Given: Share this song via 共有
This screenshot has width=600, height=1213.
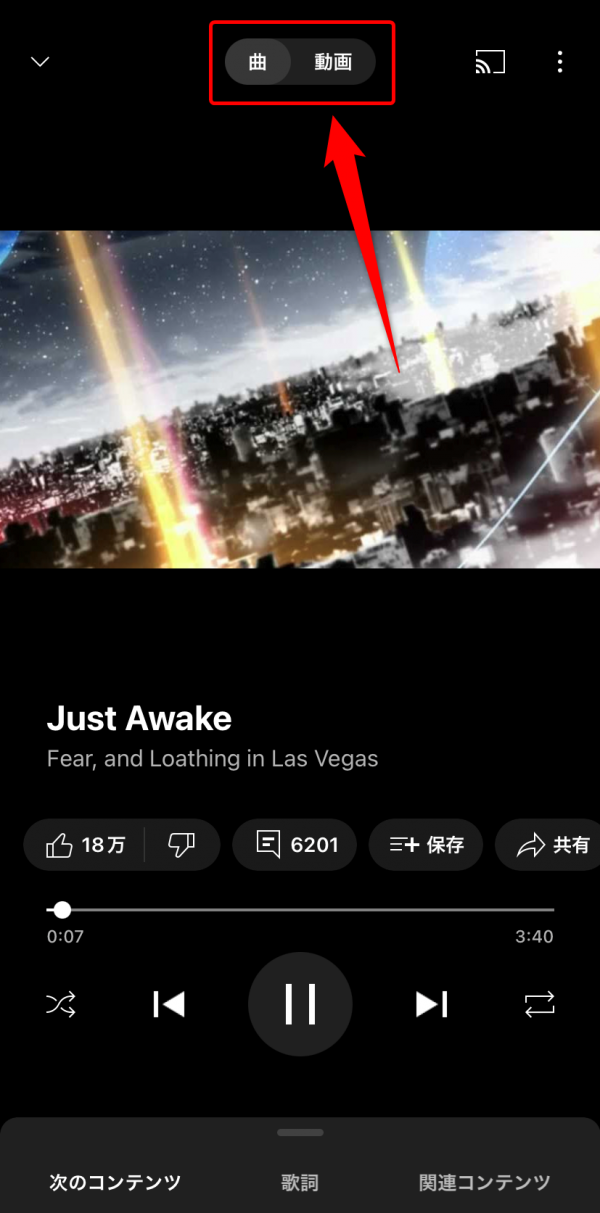Looking at the screenshot, I should tap(552, 845).
